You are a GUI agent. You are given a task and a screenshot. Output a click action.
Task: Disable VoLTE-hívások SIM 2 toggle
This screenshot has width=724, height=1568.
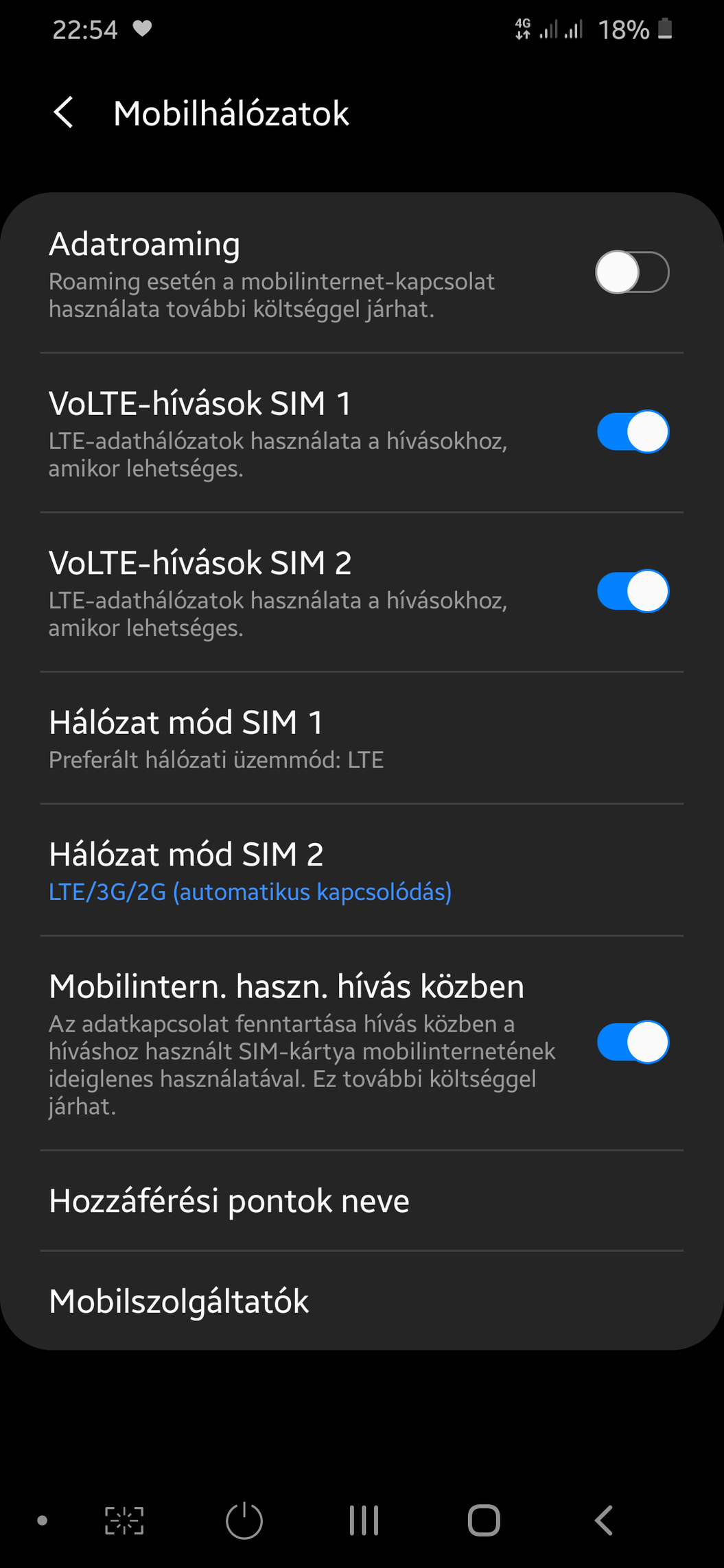click(x=632, y=591)
